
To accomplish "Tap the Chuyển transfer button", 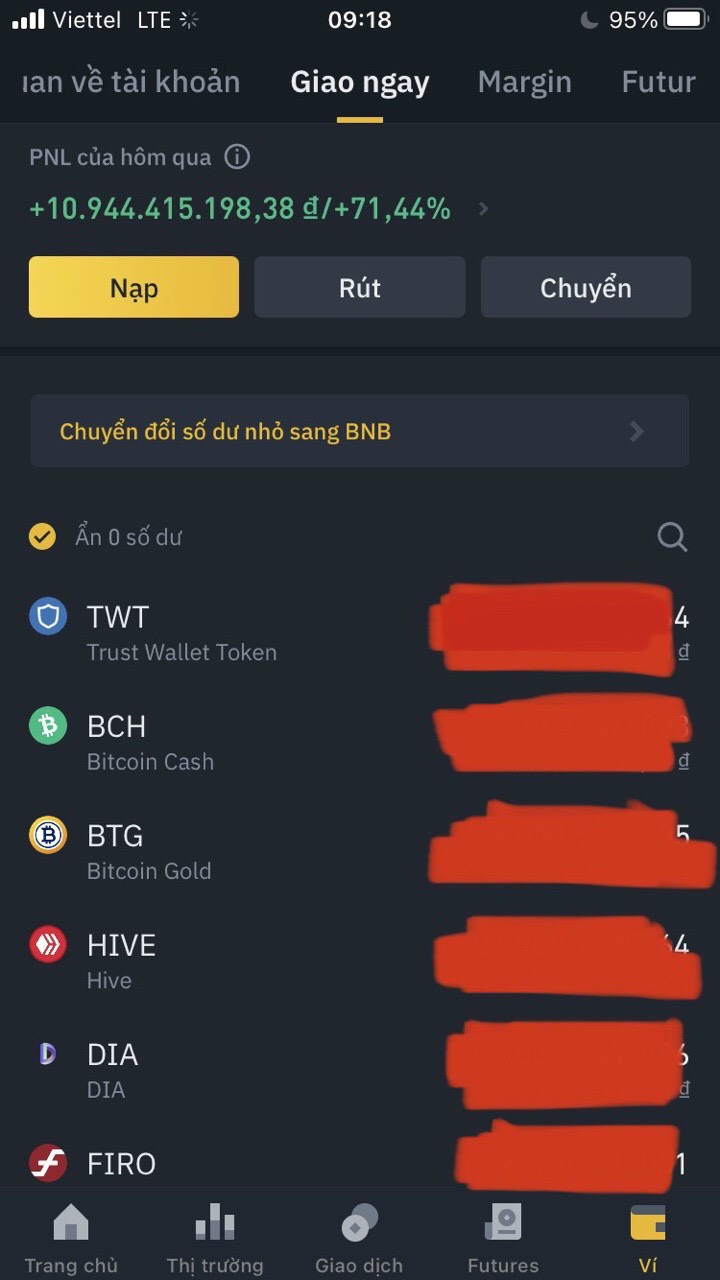I will (586, 288).
